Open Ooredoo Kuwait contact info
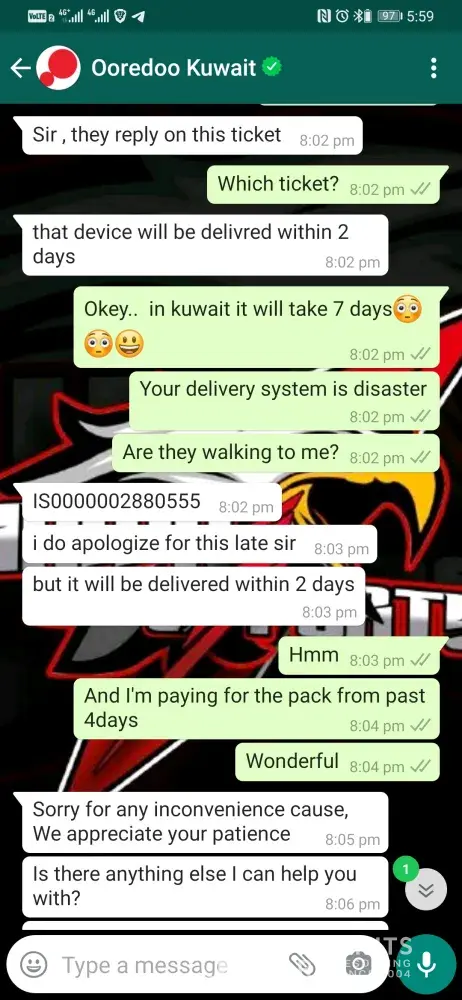 174,68
